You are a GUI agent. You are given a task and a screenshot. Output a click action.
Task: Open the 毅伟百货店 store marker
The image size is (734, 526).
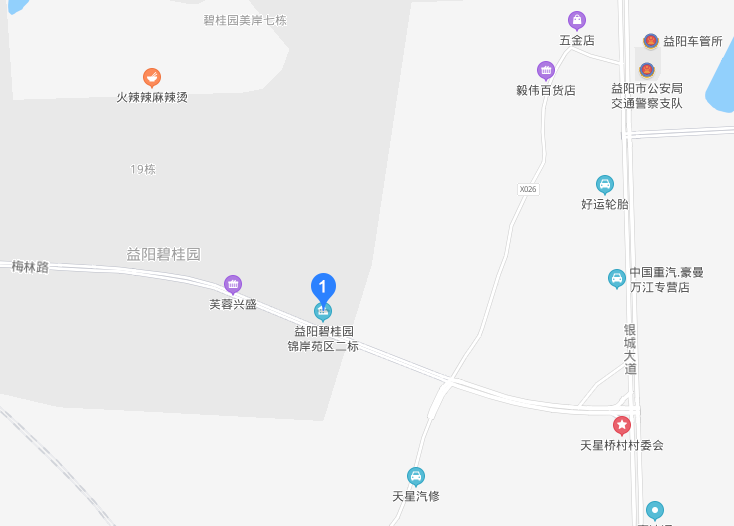546,70
